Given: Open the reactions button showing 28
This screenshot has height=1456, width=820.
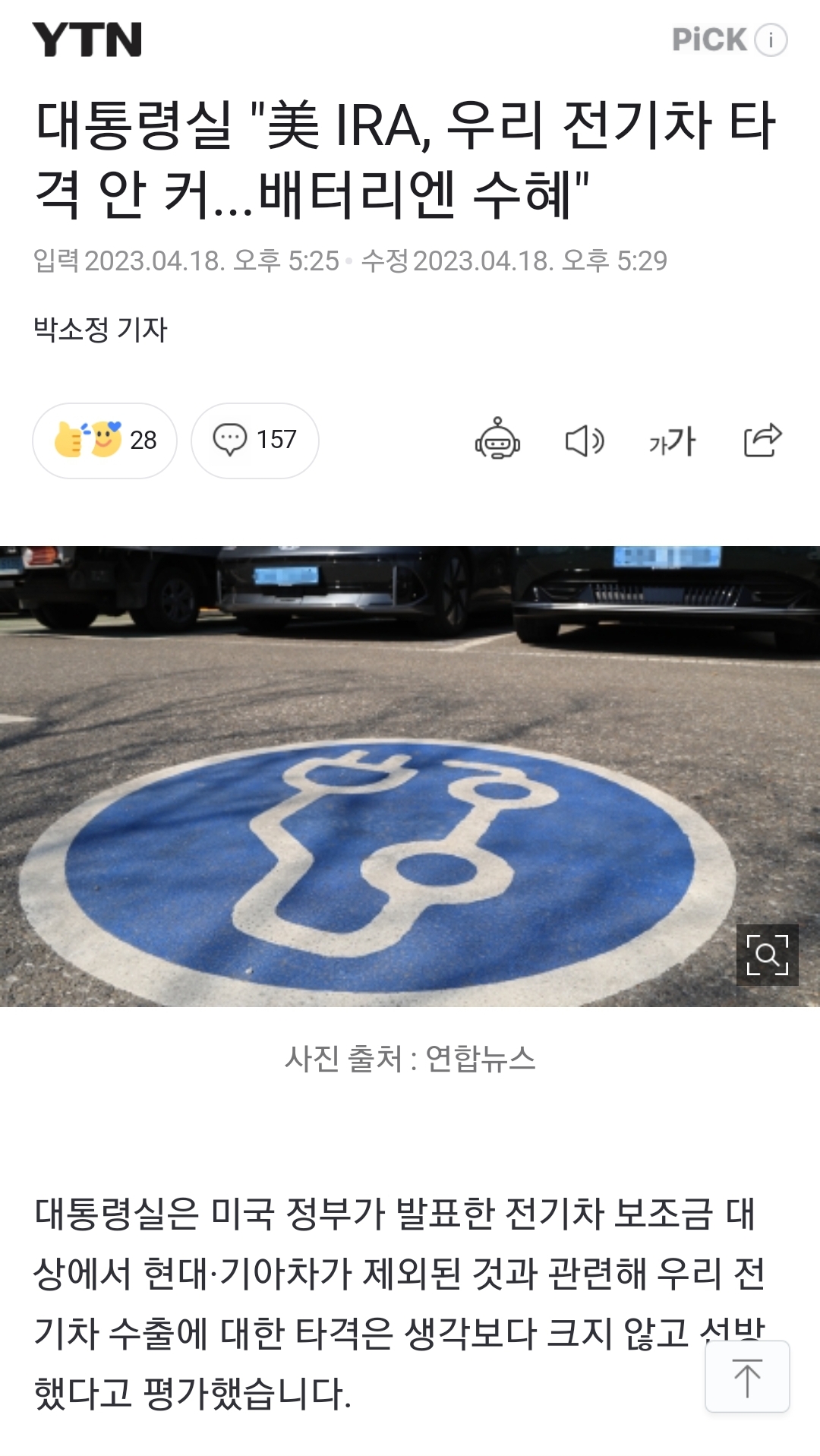Looking at the screenshot, I should pos(105,440).
